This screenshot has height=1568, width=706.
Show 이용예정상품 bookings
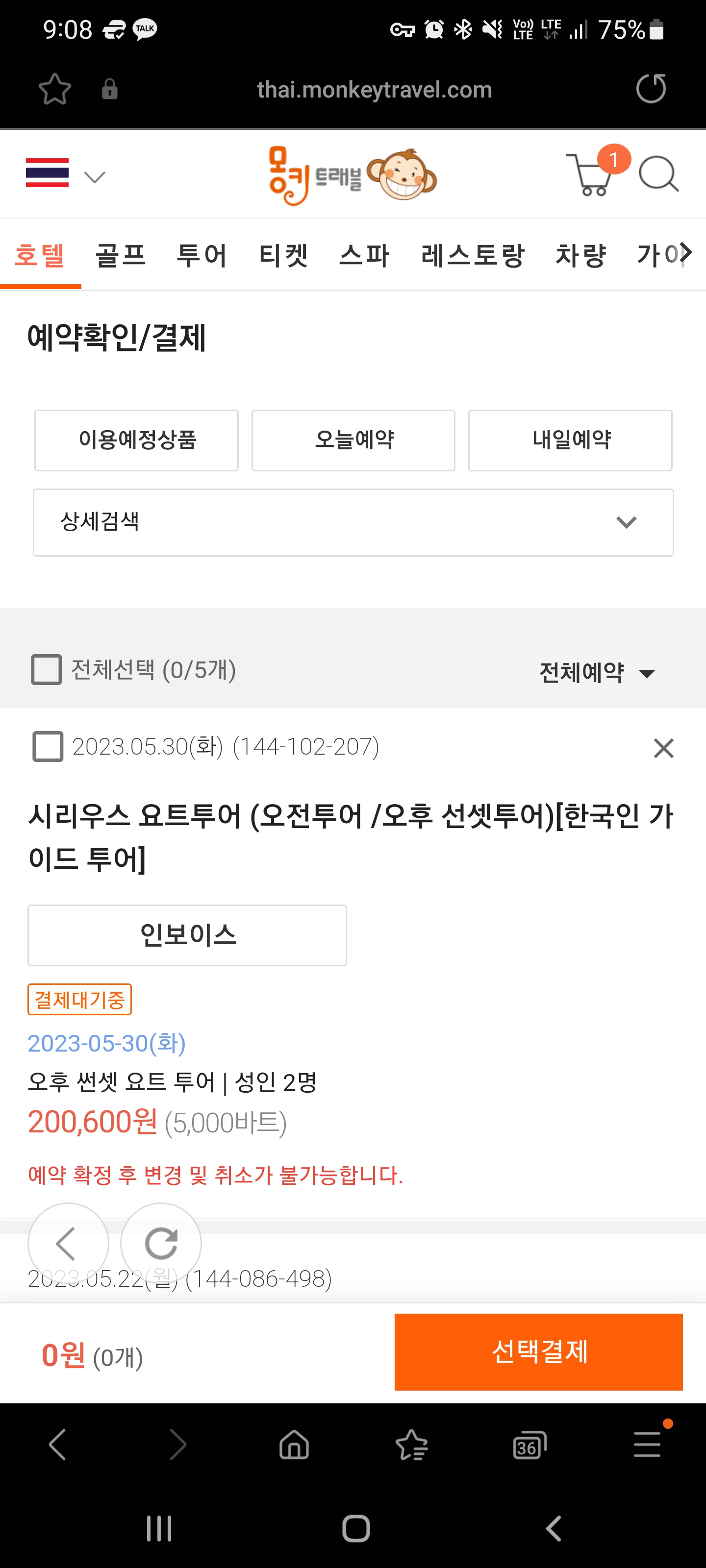(136, 440)
